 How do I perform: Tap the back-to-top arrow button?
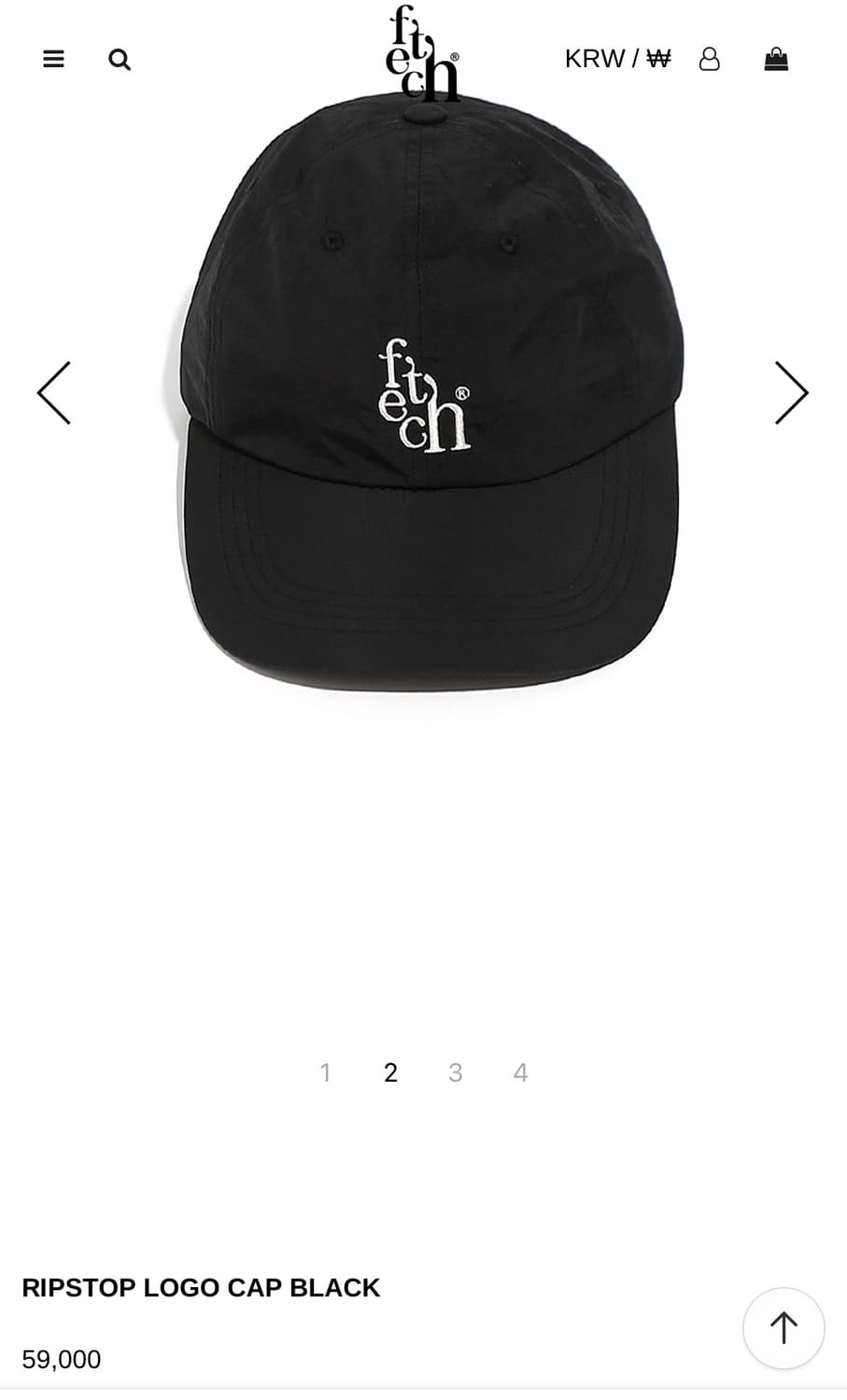pos(783,1328)
